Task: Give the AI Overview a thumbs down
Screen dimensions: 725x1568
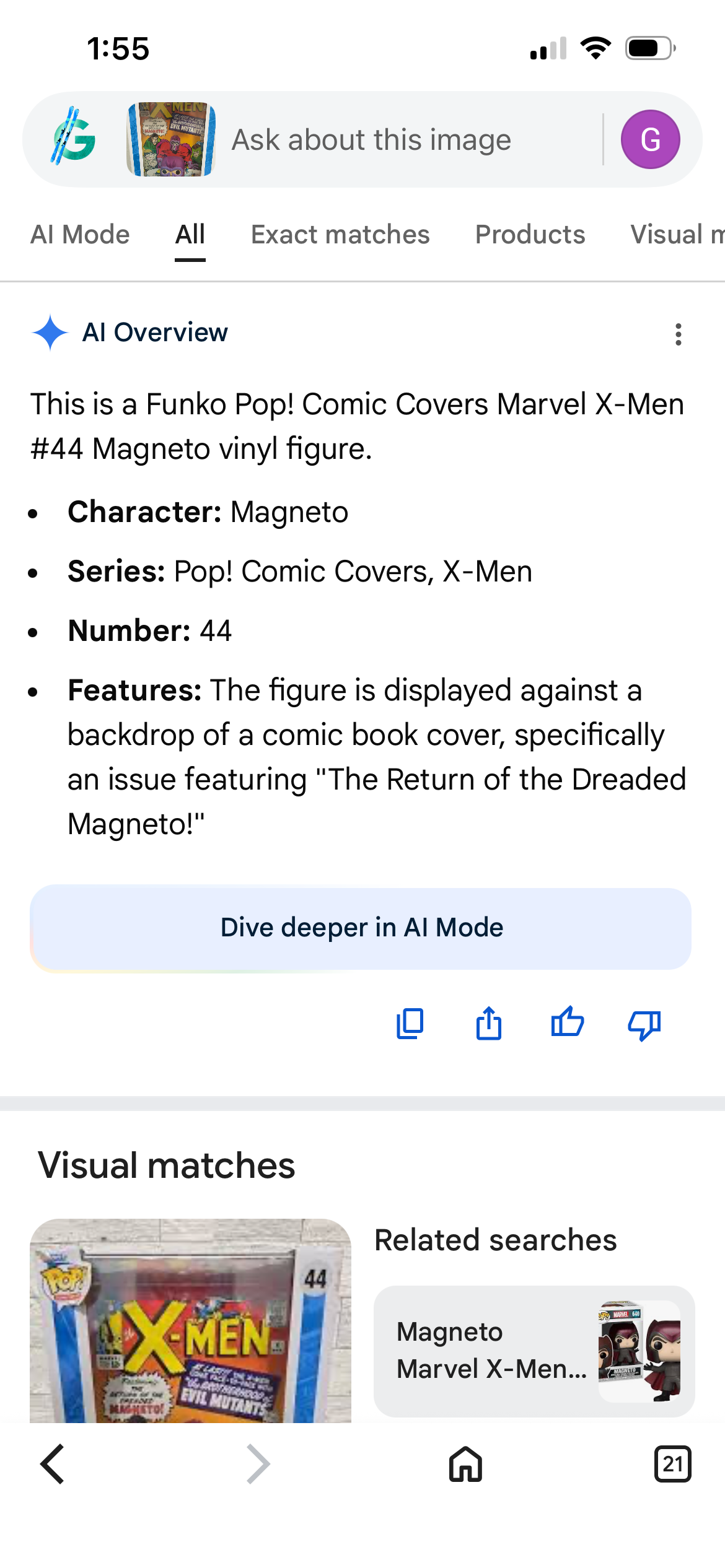Action: coord(644,1024)
